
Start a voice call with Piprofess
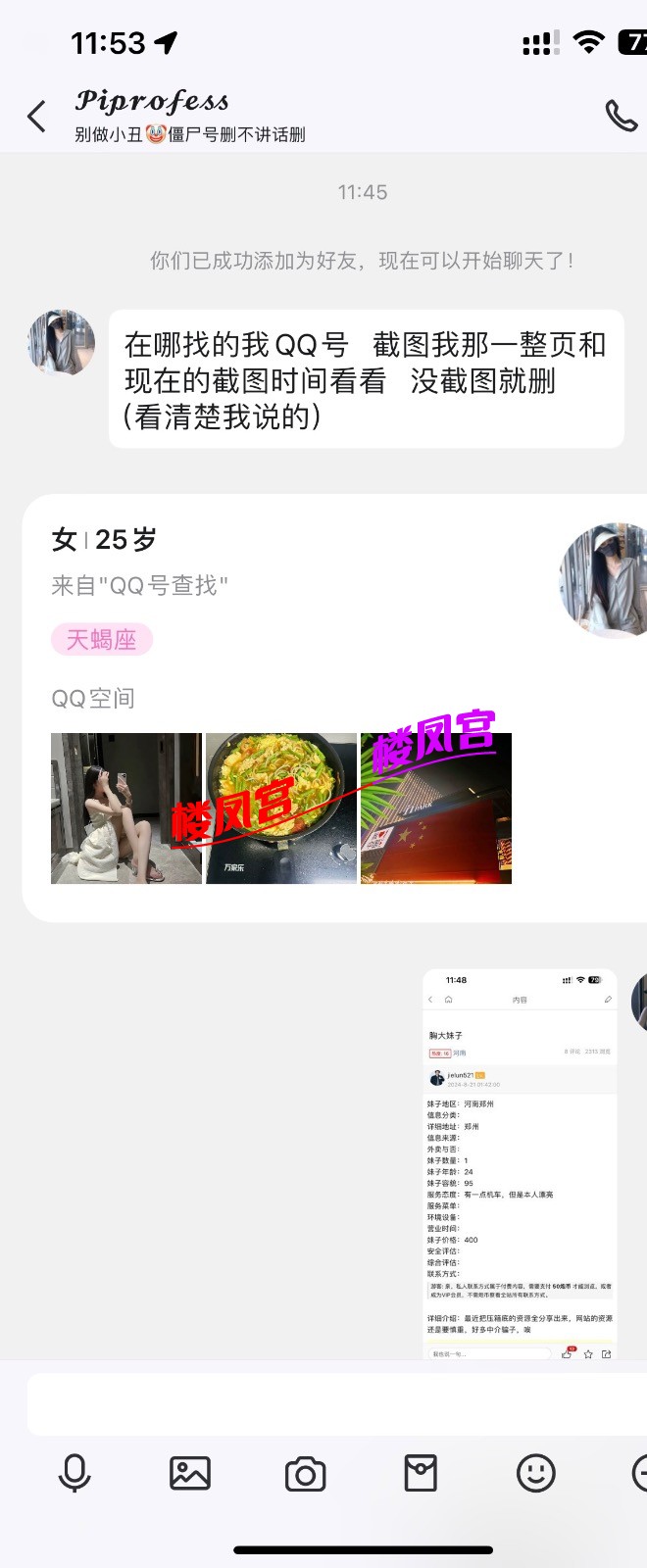[x=620, y=117]
